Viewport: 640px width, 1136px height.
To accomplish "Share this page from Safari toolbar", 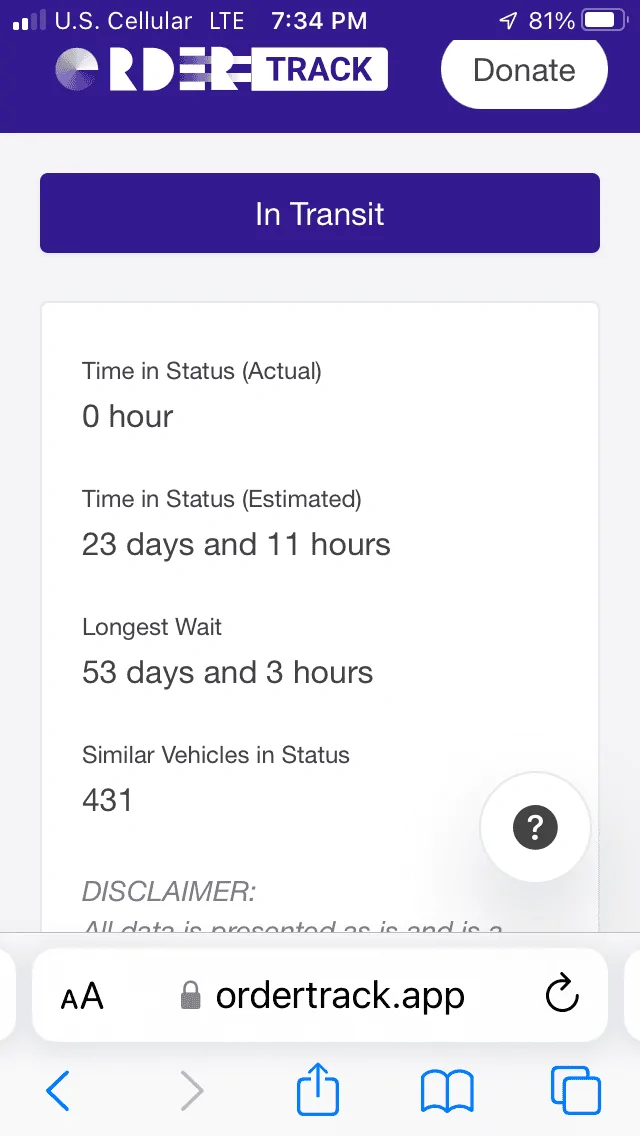I will click(319, 1088).
